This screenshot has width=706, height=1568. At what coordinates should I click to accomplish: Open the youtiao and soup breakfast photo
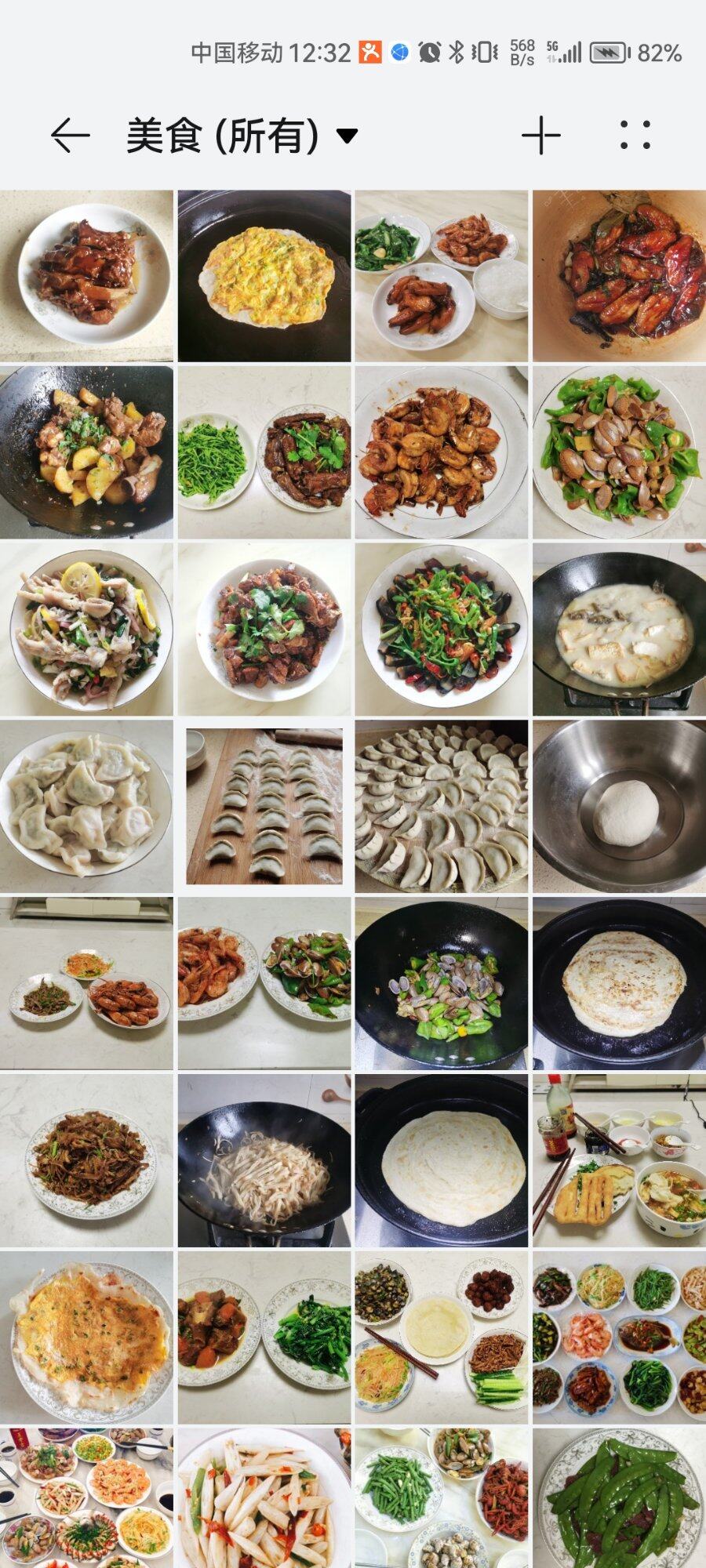[x=619, y=1160]
